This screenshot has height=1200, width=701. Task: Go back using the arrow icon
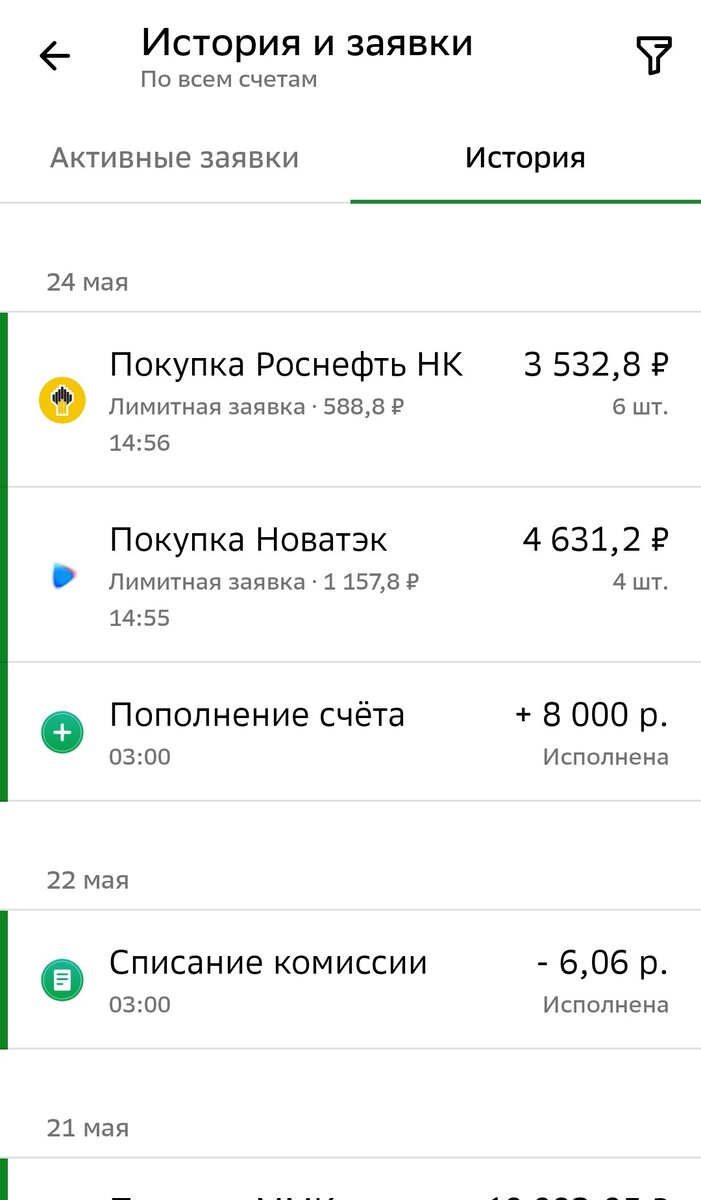click(x=55, y=57)
